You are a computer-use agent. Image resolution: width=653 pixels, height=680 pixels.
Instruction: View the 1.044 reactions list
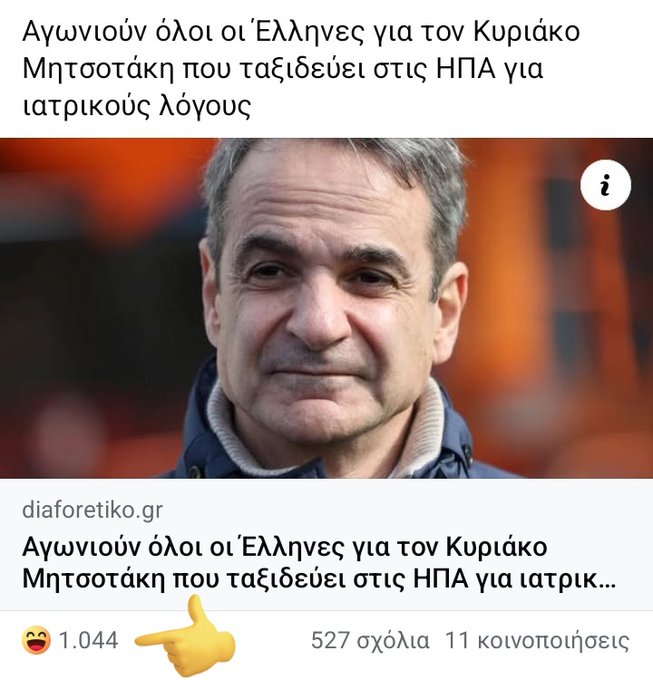(70, 641)
